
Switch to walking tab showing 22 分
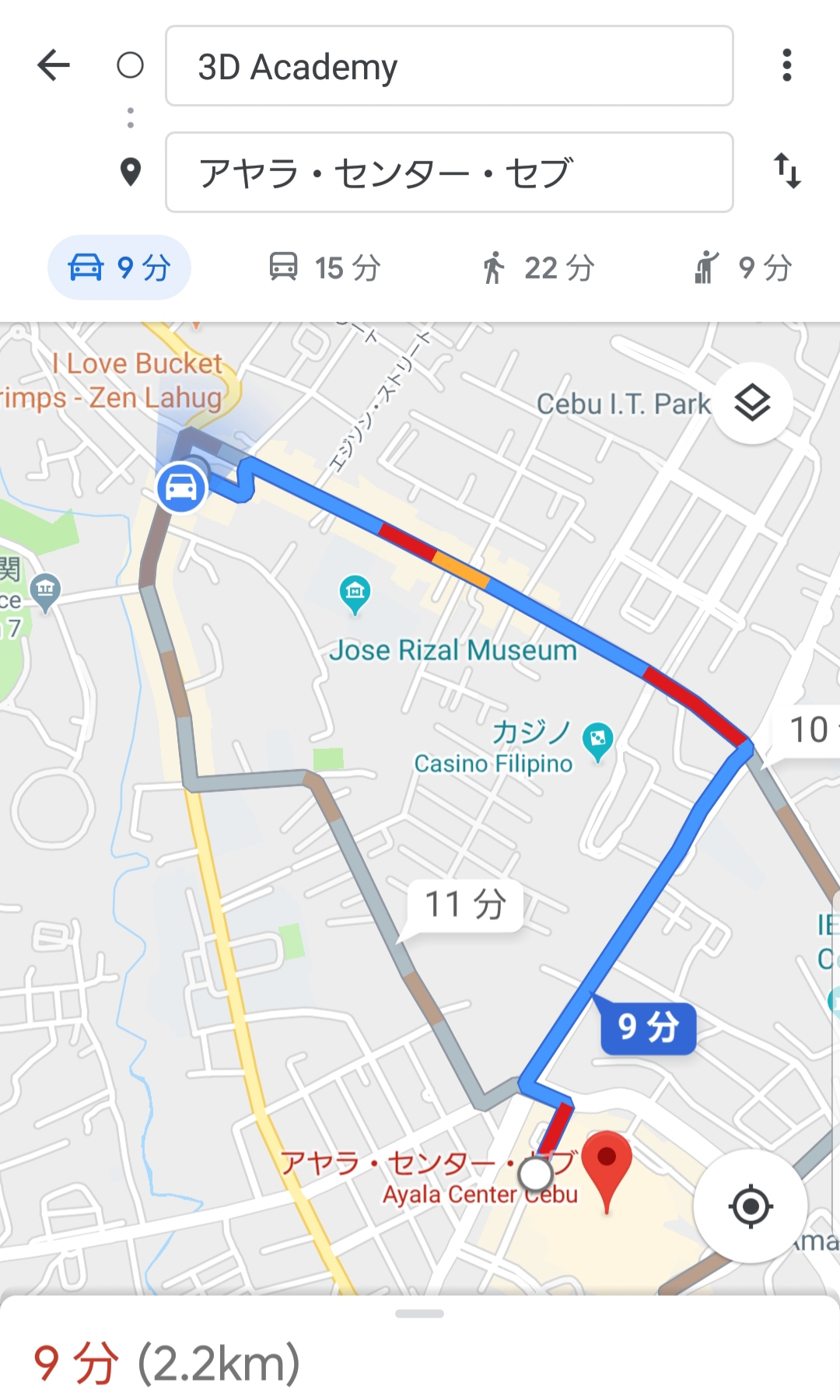click(x=537, y=268)
